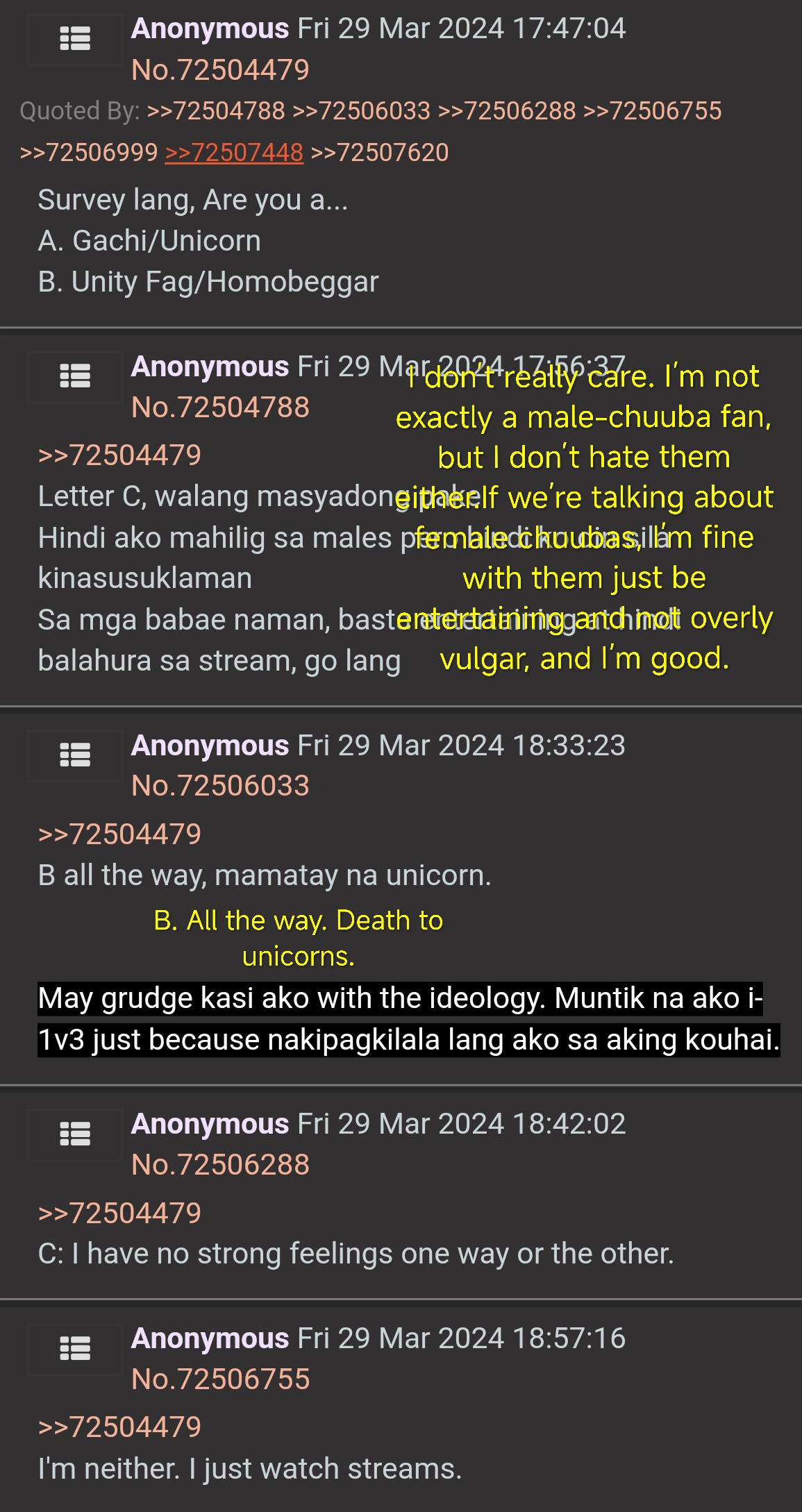Open post menu icon for No.72506755

coord(75,1348)
